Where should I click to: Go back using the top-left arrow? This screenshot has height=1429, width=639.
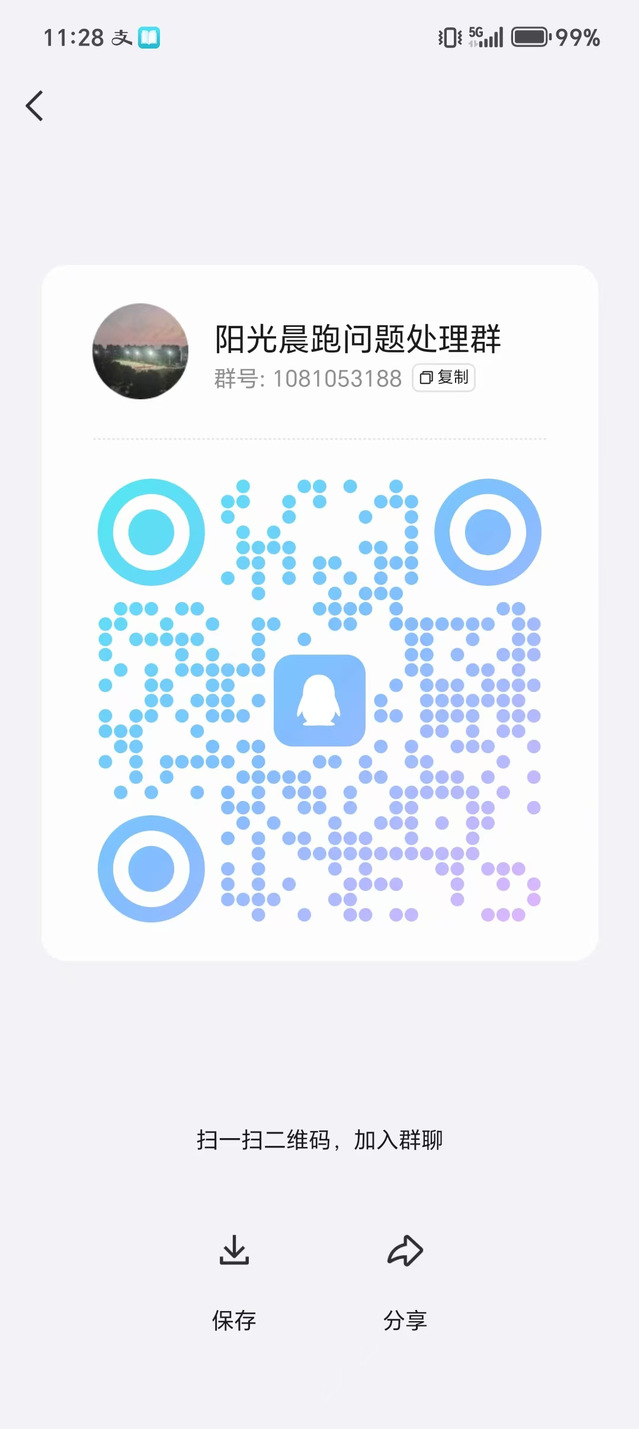(35, 105)
